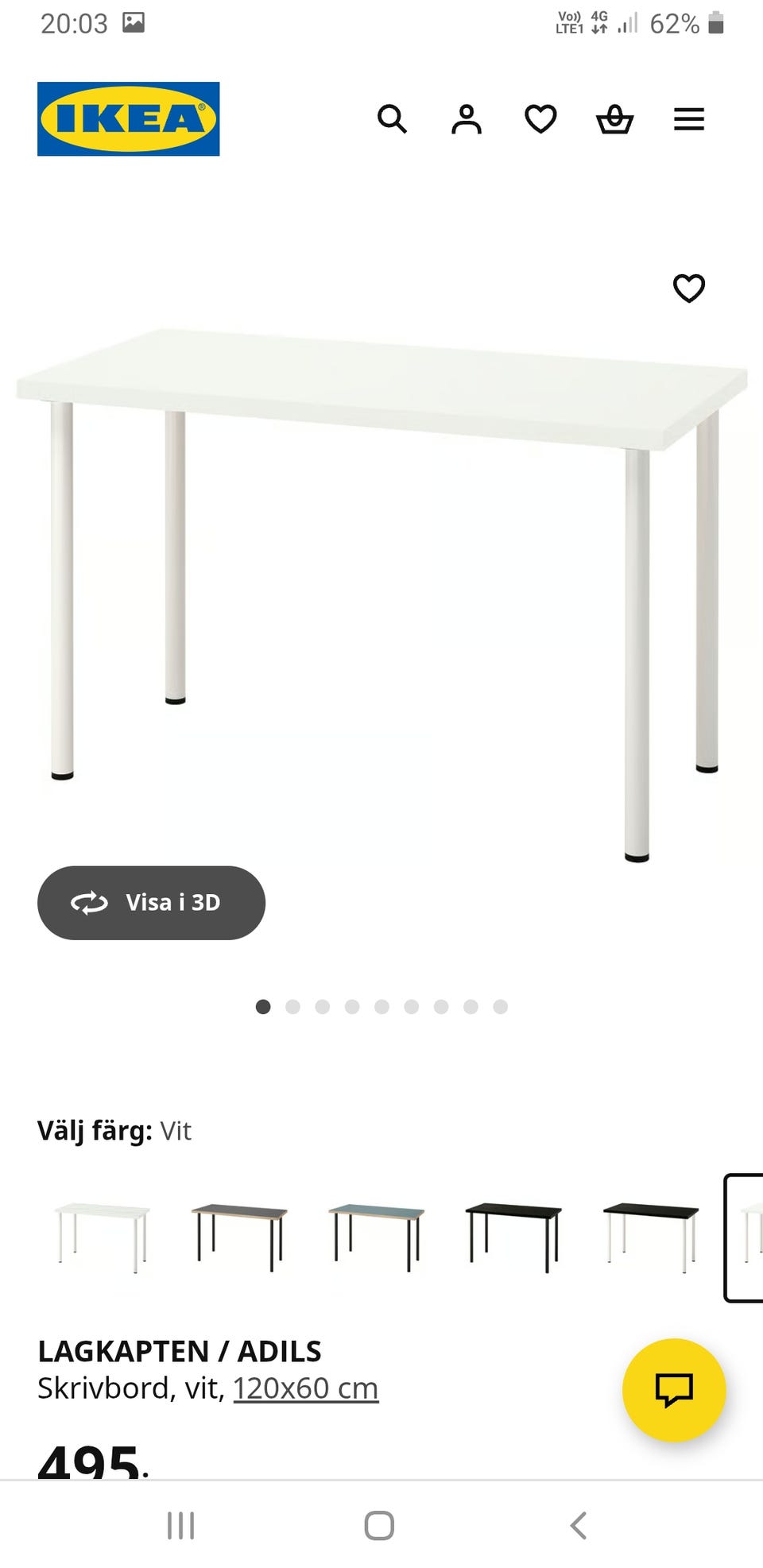Tap Visa i 3D to view in 3D

151,902
